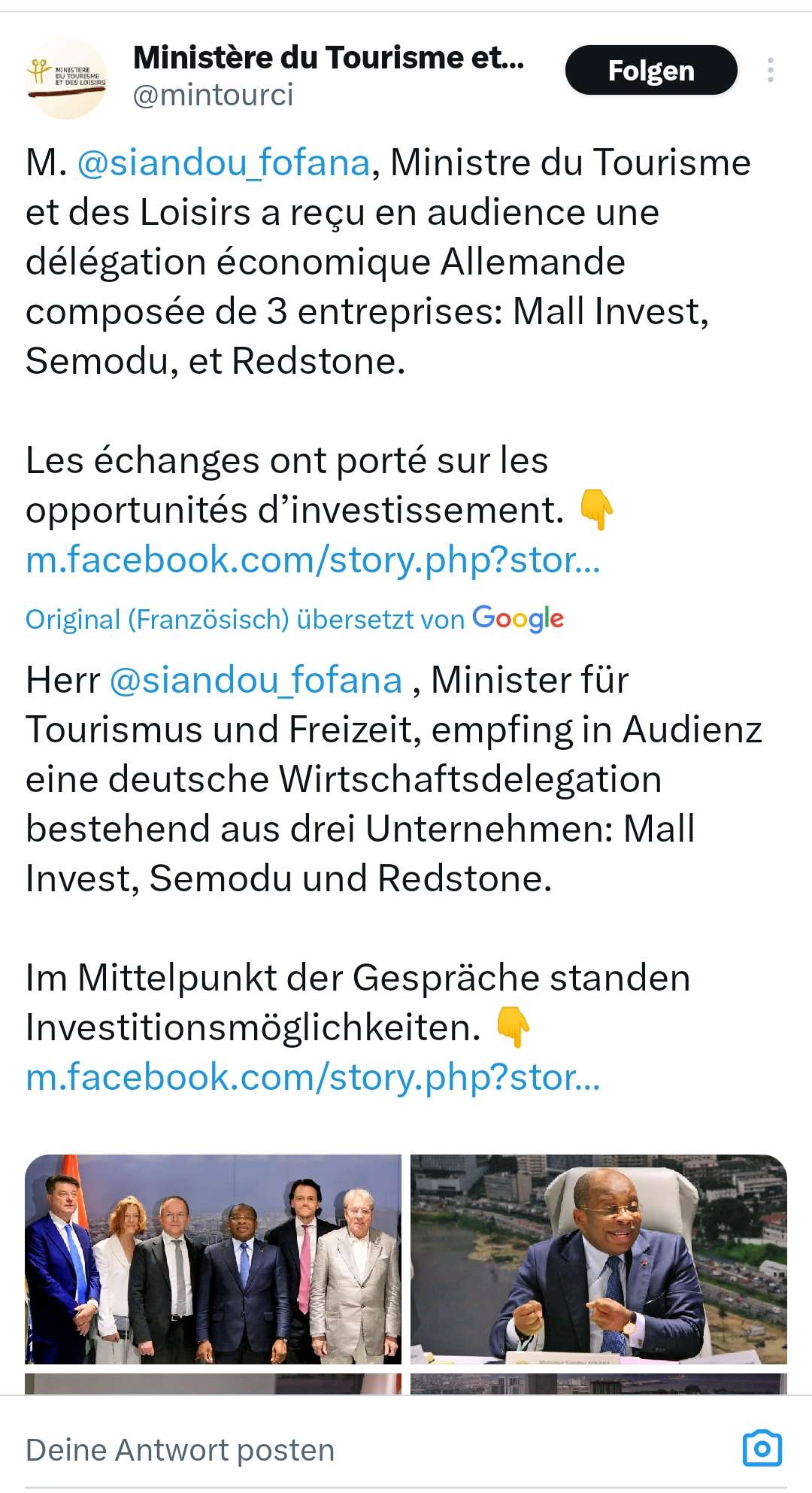This screenshot has height=1493, width=812.
Task: View the group photo of the delegation
Action: pos(214,1259)
